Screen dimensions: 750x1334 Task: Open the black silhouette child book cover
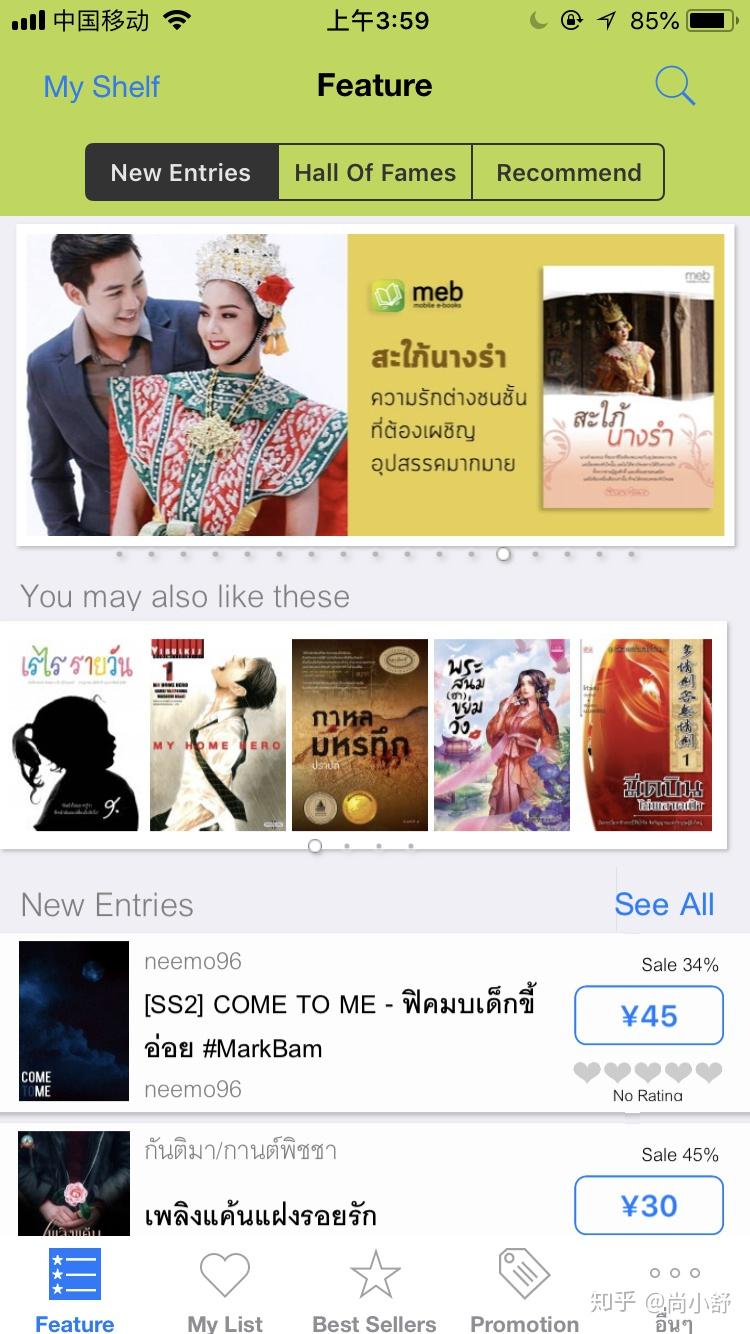[x=76, y=735]
